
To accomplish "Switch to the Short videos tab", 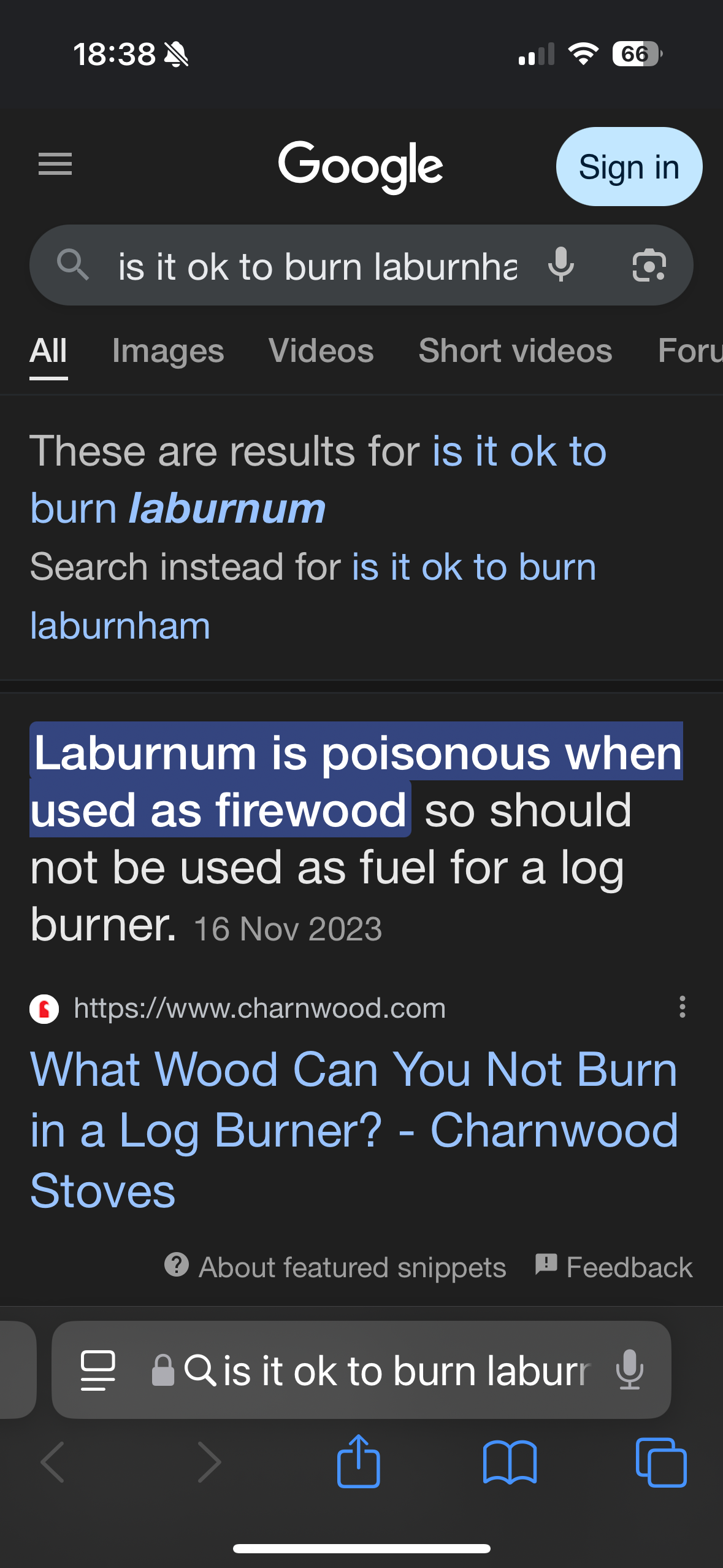I will 515,351.
